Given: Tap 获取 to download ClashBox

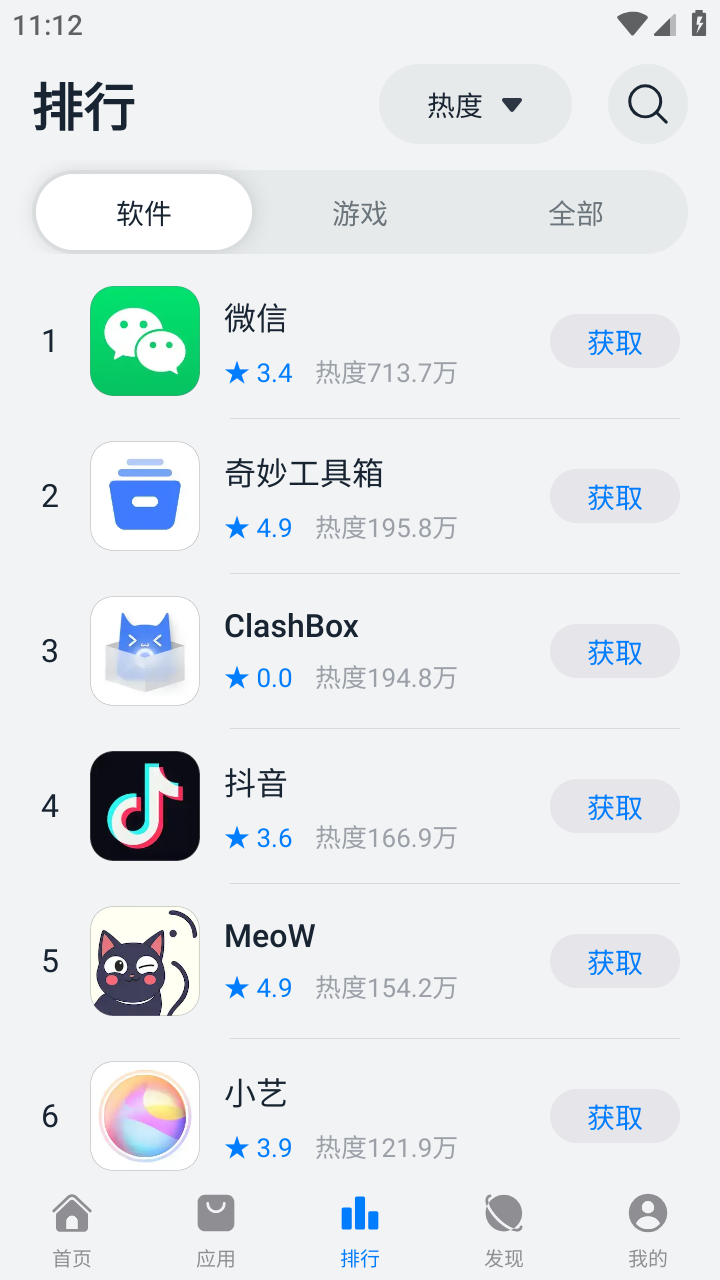Looking at the screenshot, I should 614,651.
